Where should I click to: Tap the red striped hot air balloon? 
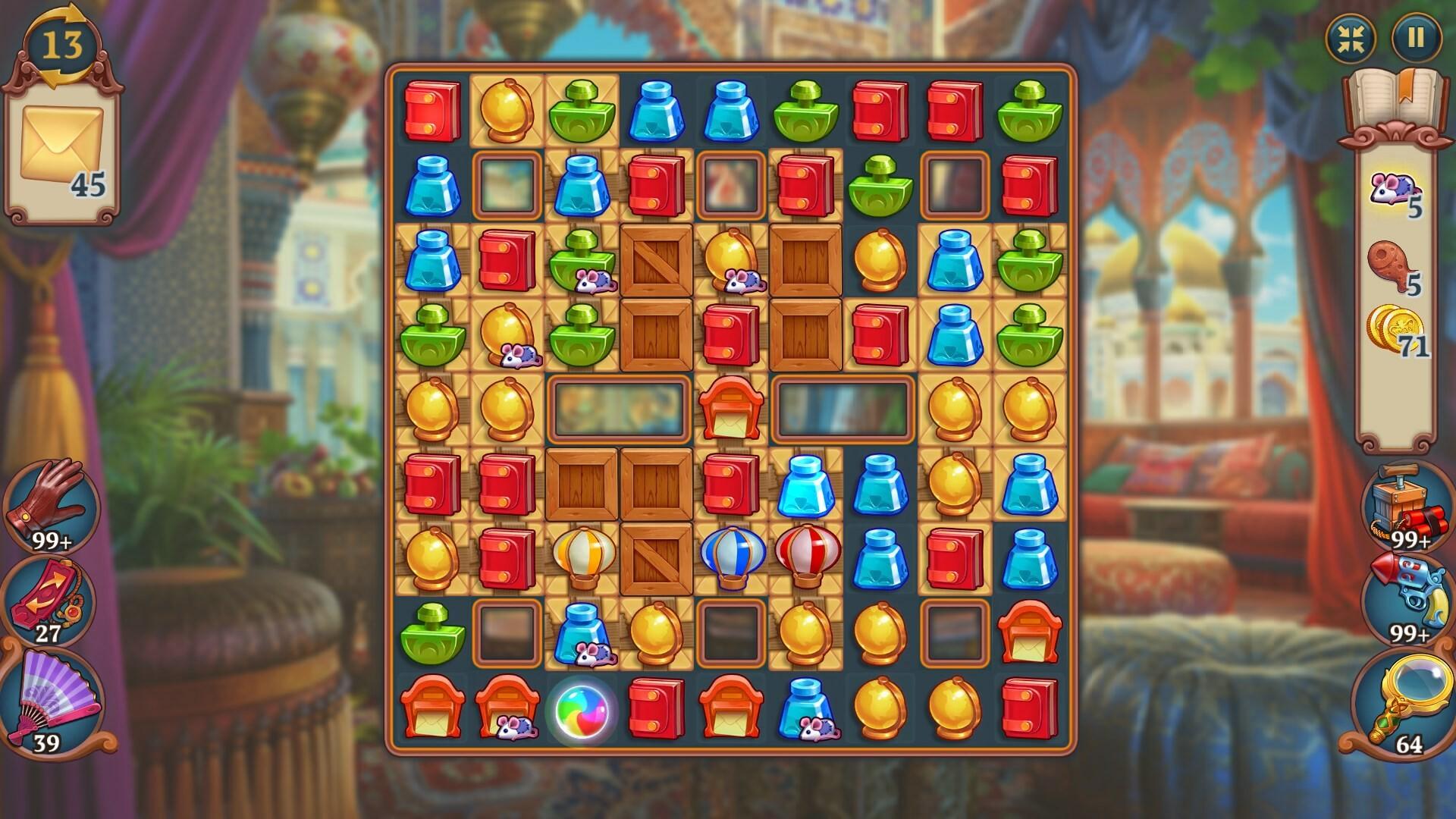[806, 557]
